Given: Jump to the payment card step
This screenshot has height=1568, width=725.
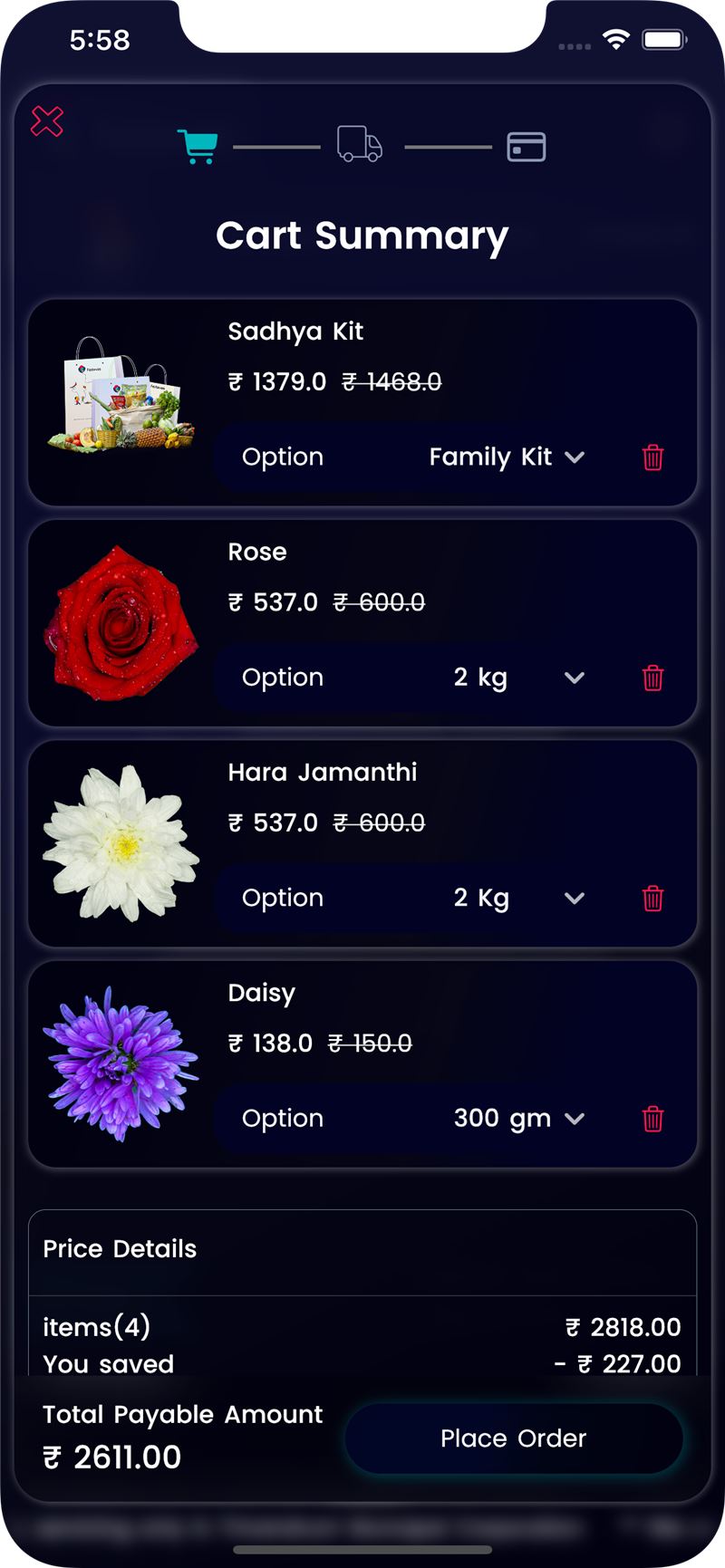Looking at the screenshot, I should coord(526,147).
